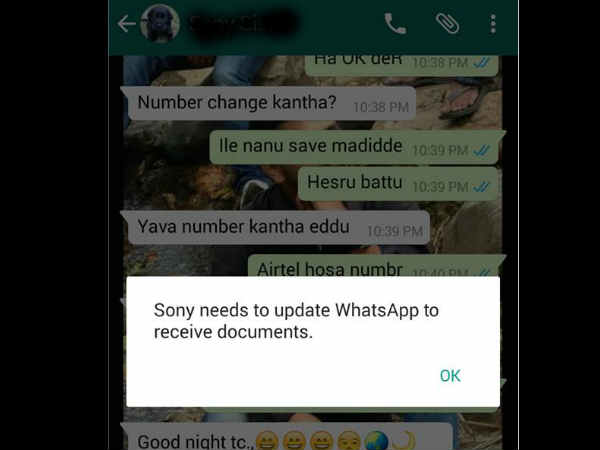Tap OK to dismiss the update dialog
600x450 pixels.
point(450,375)
